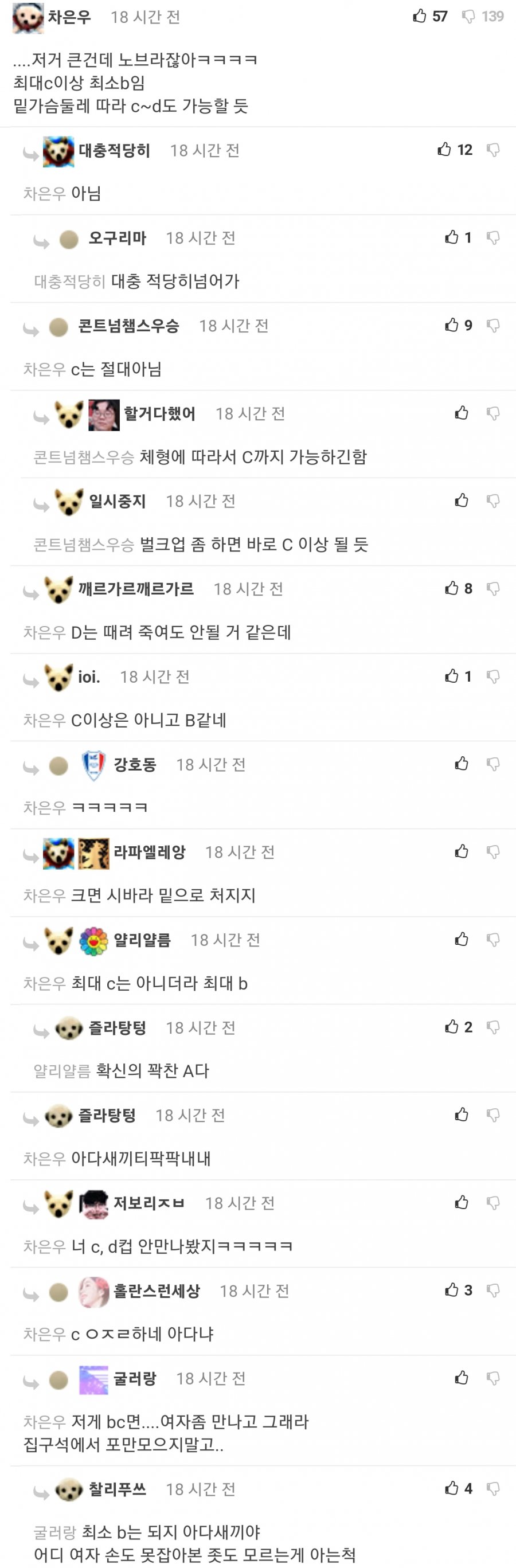Screen dimensions: 516x1568
Task: Open 차은우's profile name
Action: pos(69,17)
